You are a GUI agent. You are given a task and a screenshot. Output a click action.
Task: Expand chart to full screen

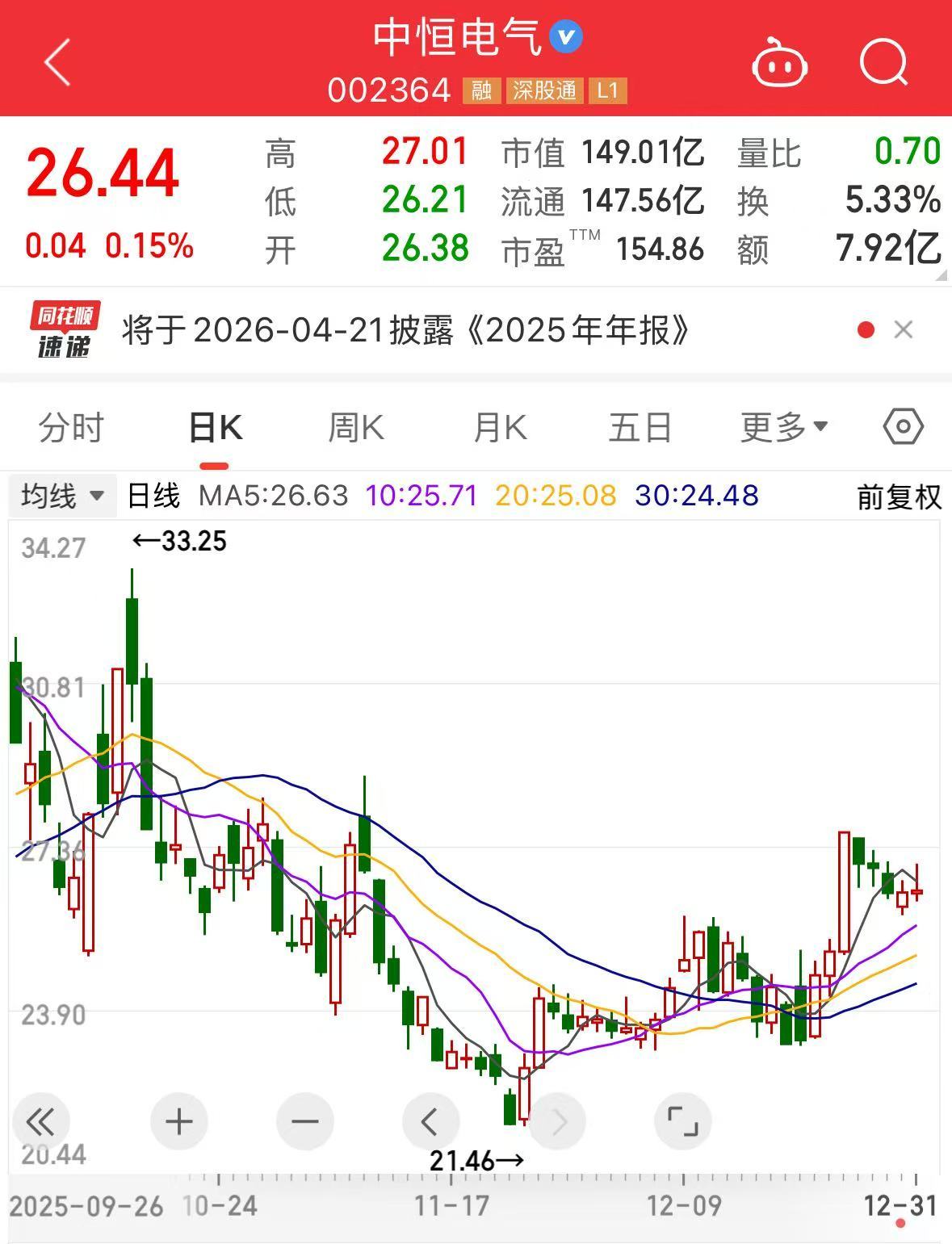coord(682,1121)
